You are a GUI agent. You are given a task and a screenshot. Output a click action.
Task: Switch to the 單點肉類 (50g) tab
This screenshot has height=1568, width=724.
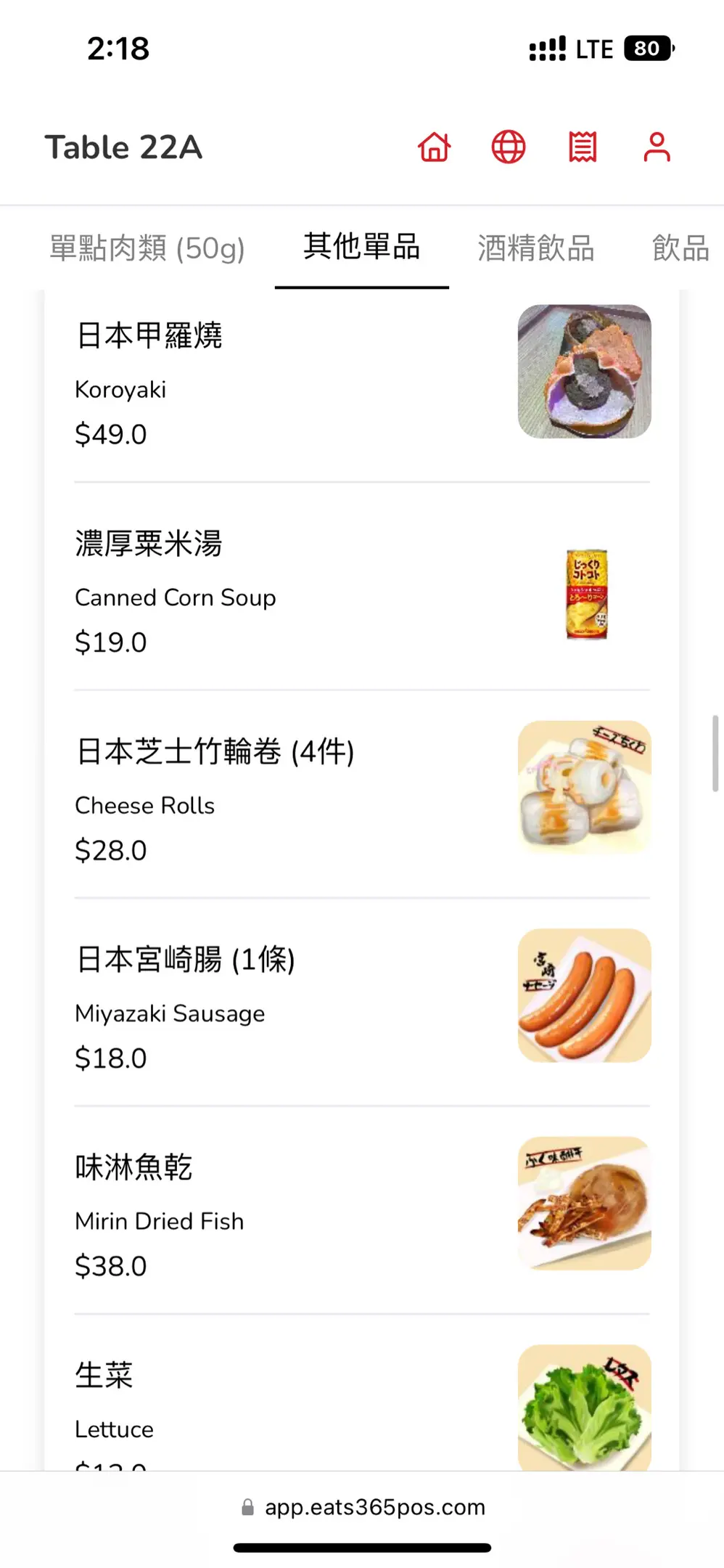point(147,248)
